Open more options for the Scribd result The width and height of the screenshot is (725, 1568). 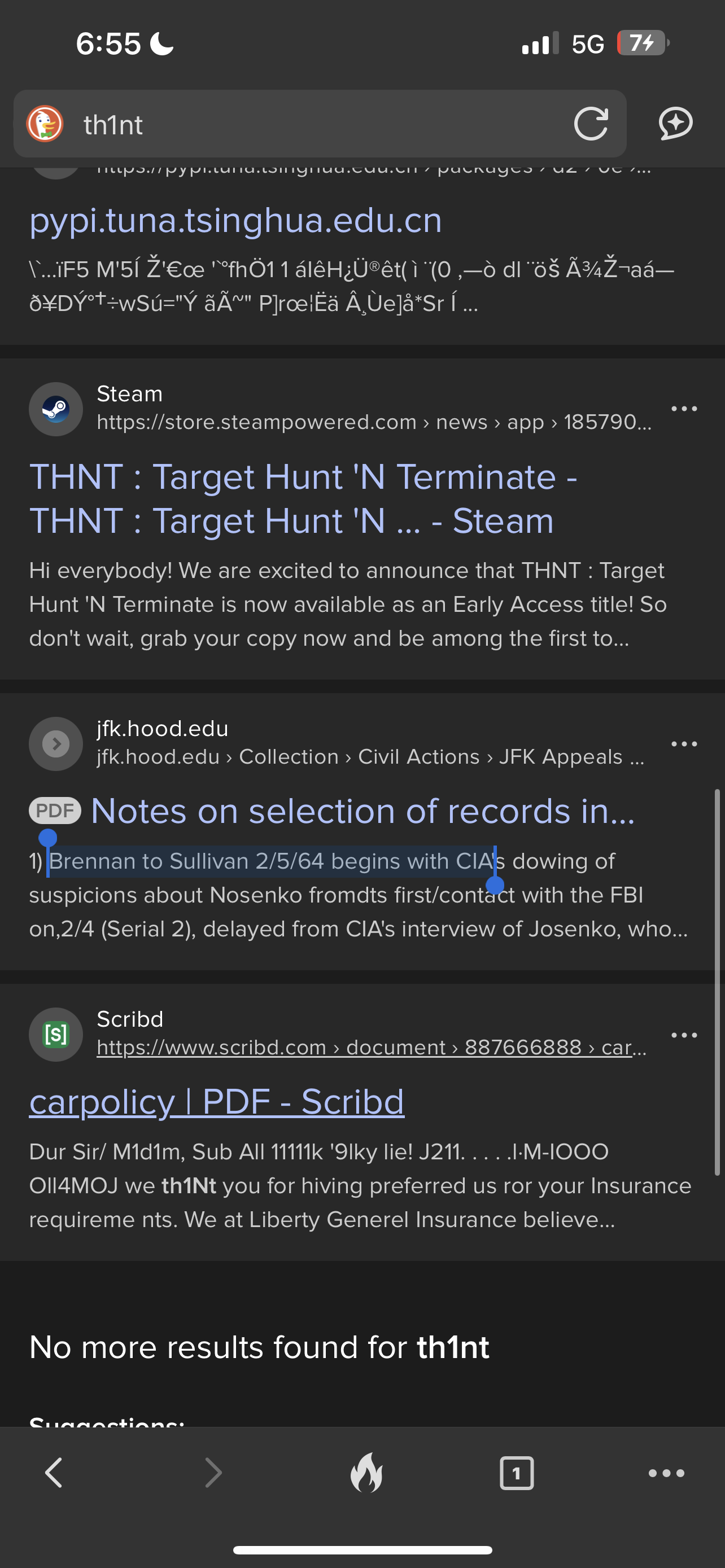(x=684, y=1035)
